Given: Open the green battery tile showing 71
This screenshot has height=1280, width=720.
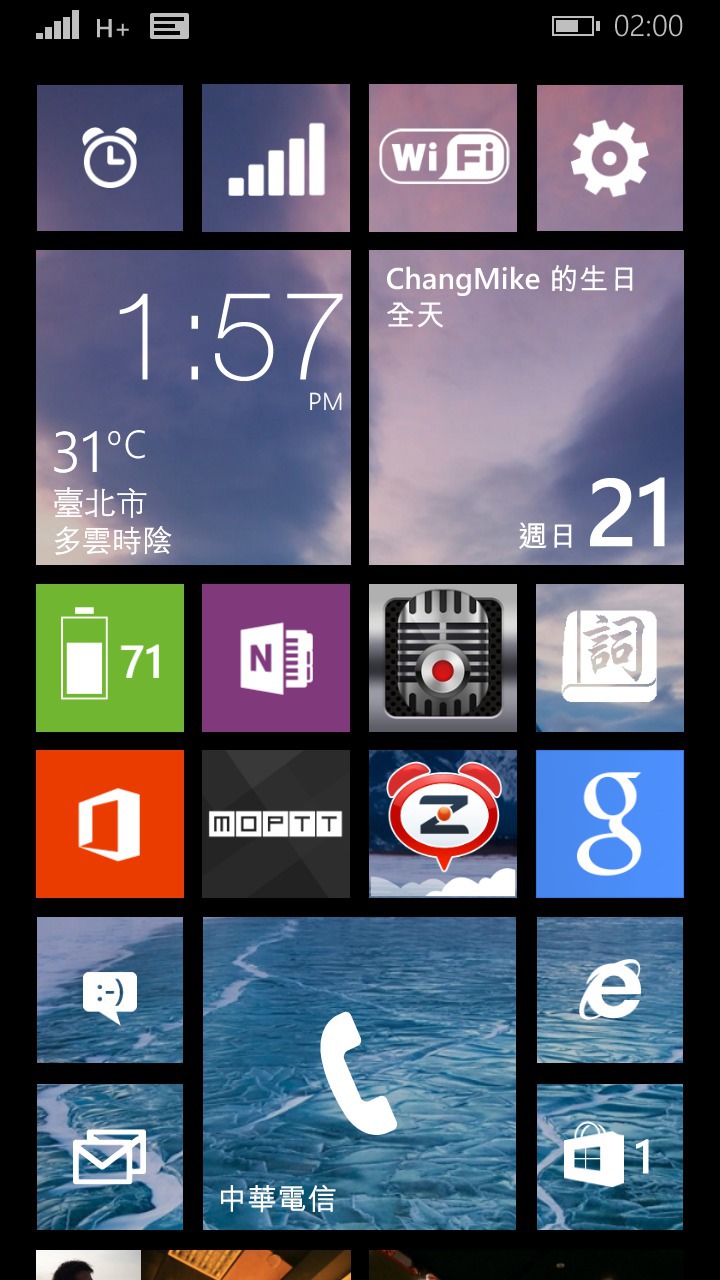Looking at the screenshot, I should click(110, 658).
